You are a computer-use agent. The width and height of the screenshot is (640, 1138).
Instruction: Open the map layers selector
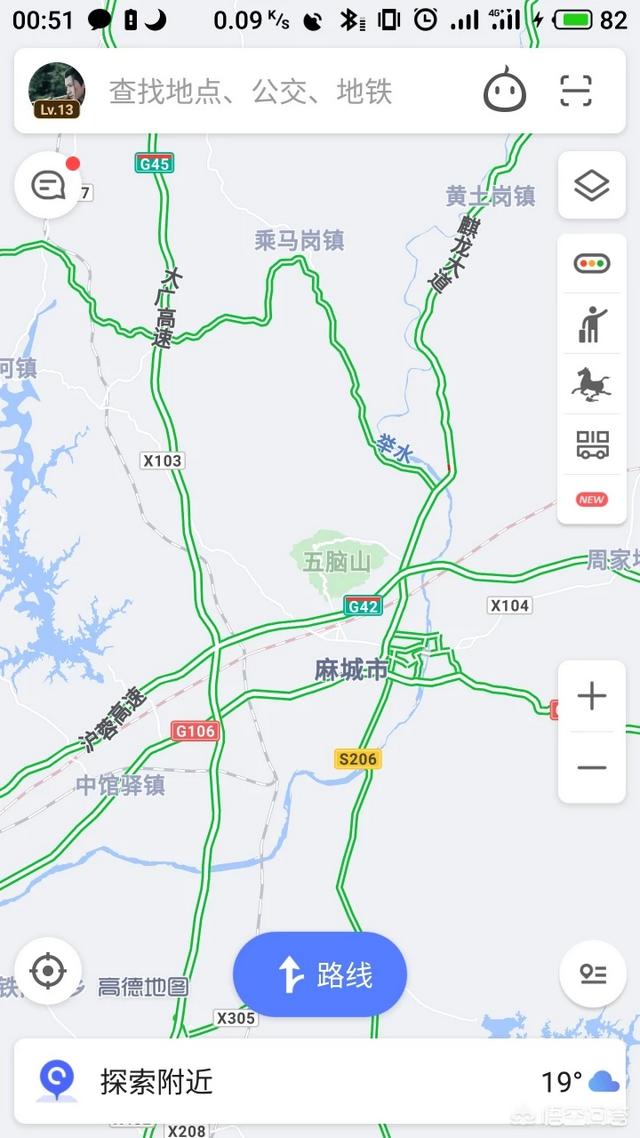click(592, 185)
